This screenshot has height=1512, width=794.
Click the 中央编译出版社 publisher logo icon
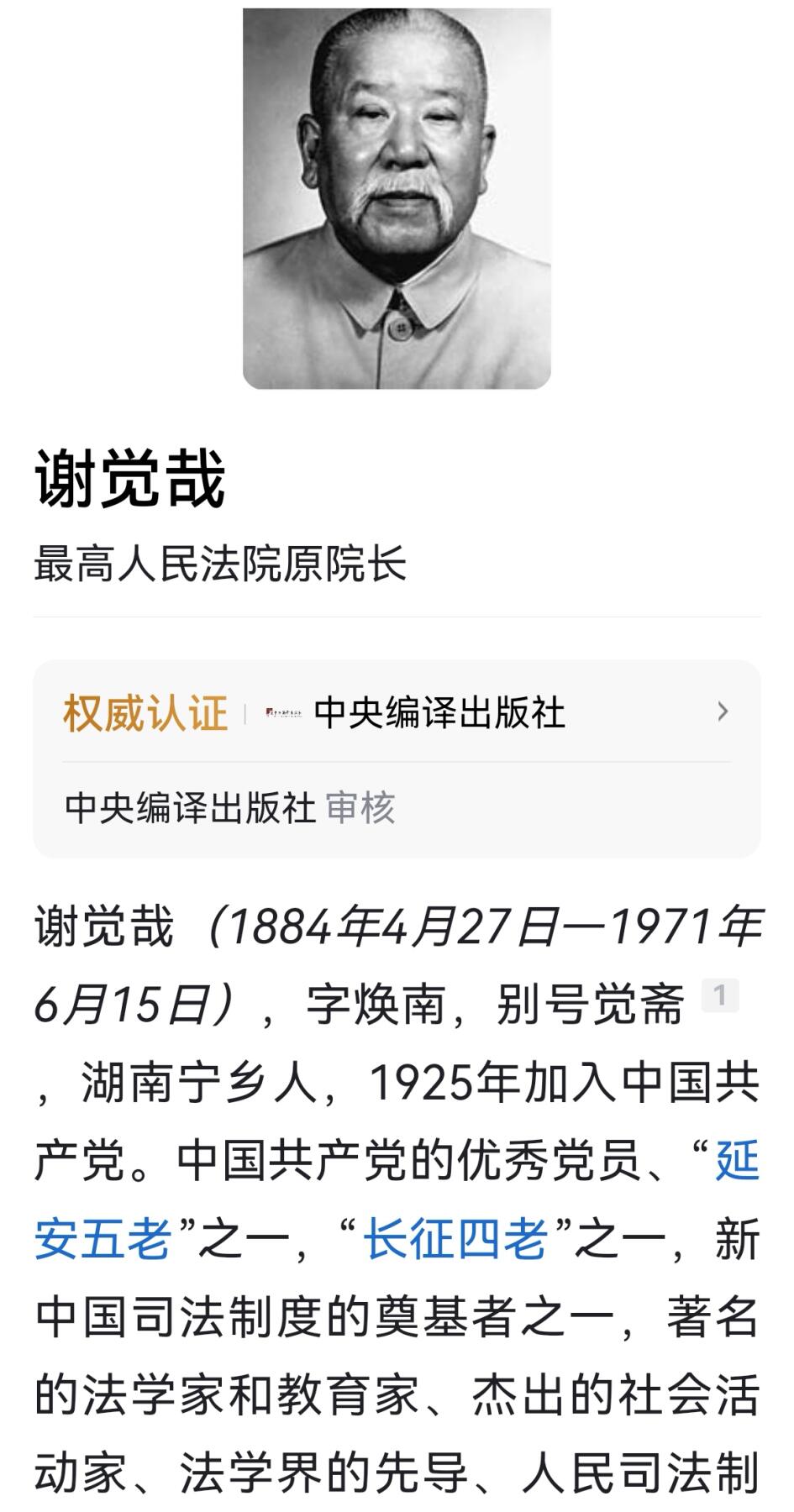point(281,713)
